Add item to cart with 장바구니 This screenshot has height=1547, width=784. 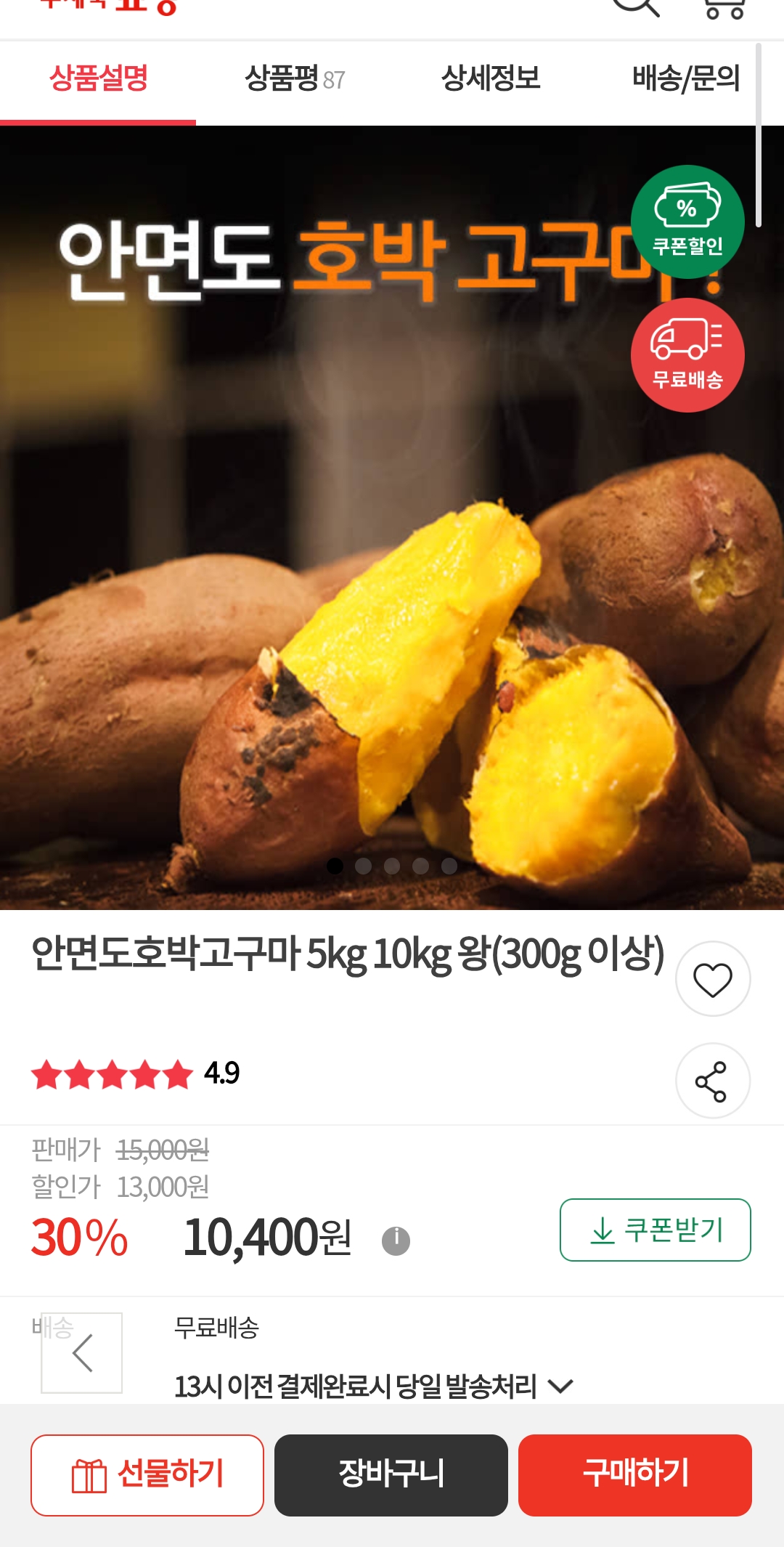click(391, 1475)
